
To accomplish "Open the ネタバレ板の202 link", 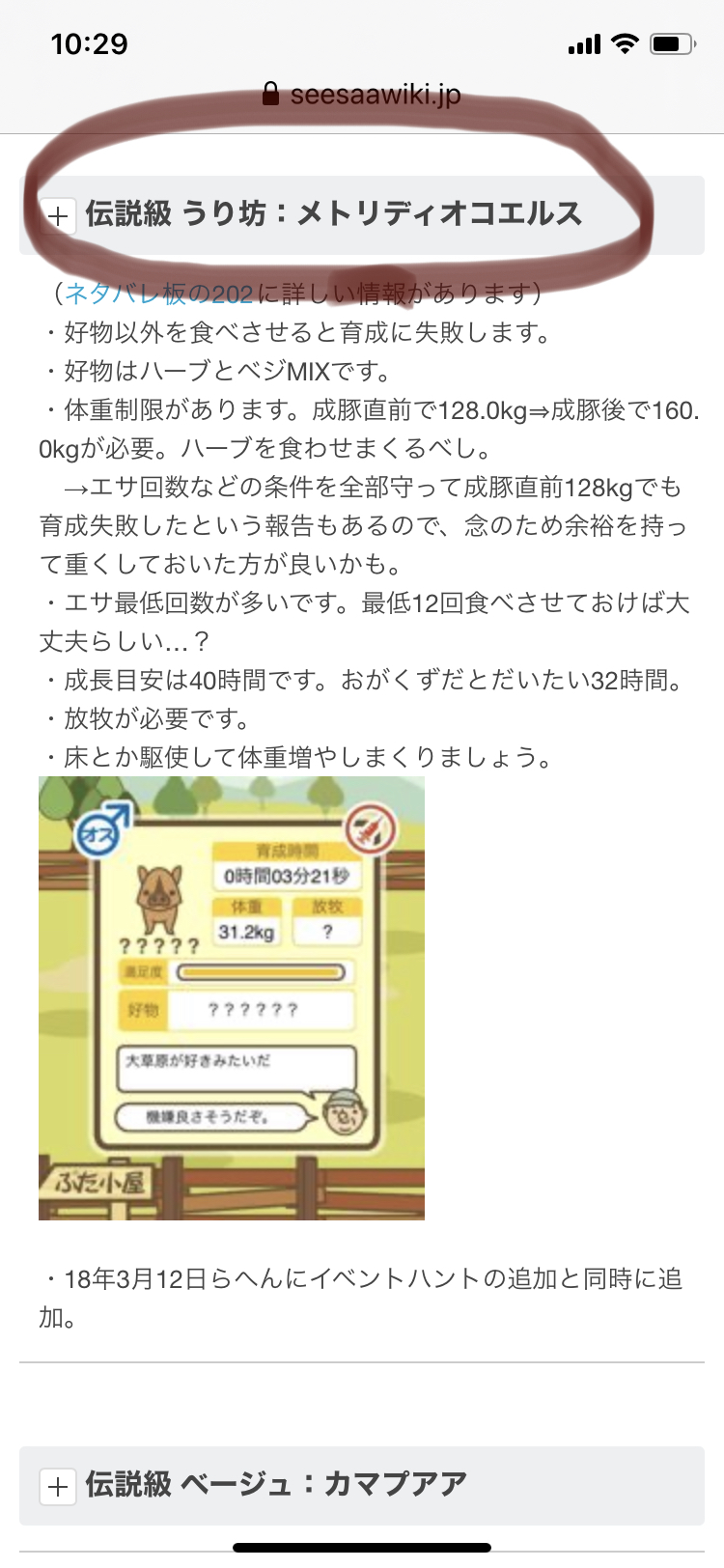I will pyautogui.click(x=159, y=294).
